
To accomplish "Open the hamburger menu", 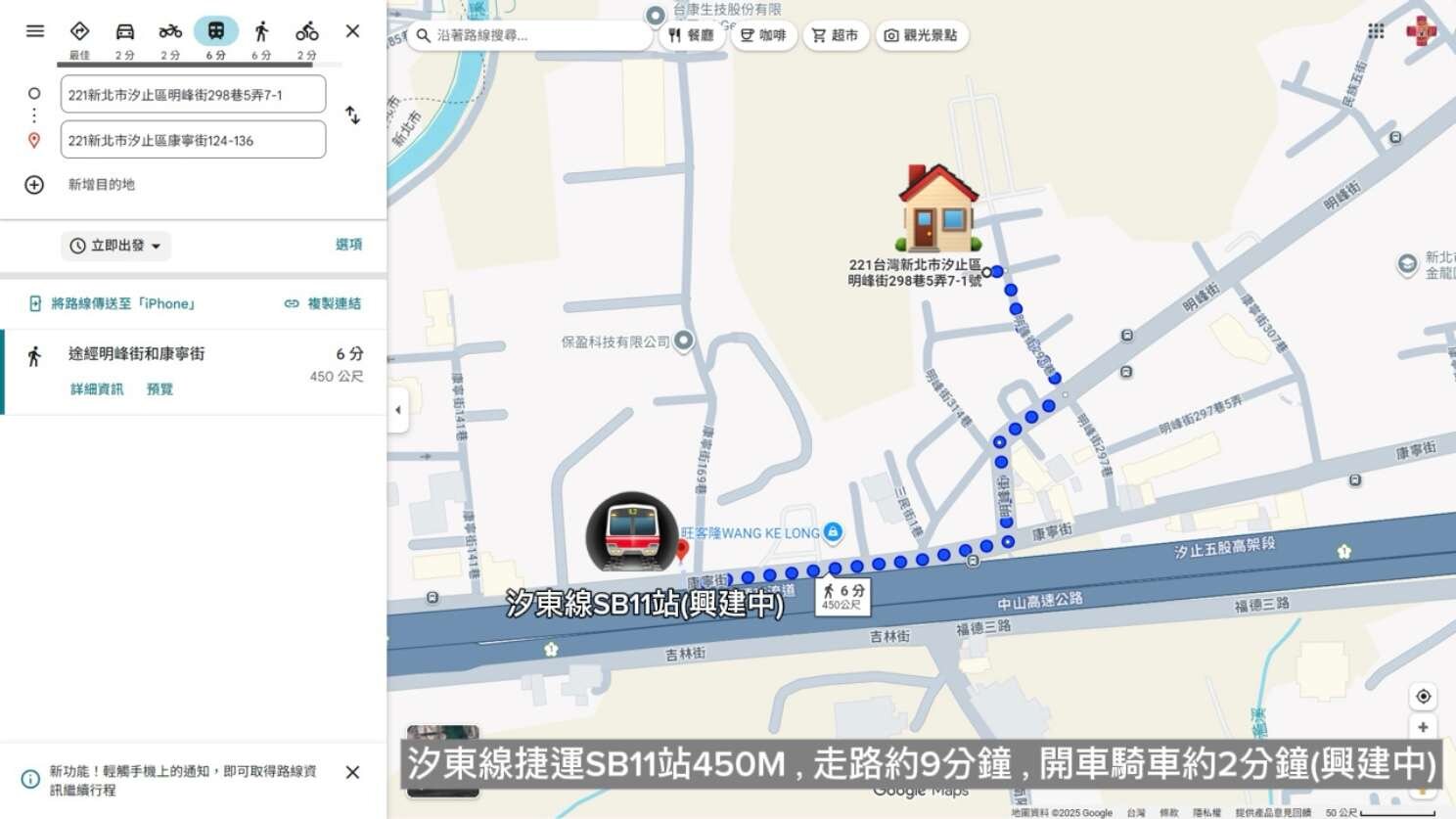I will [35, 31].
